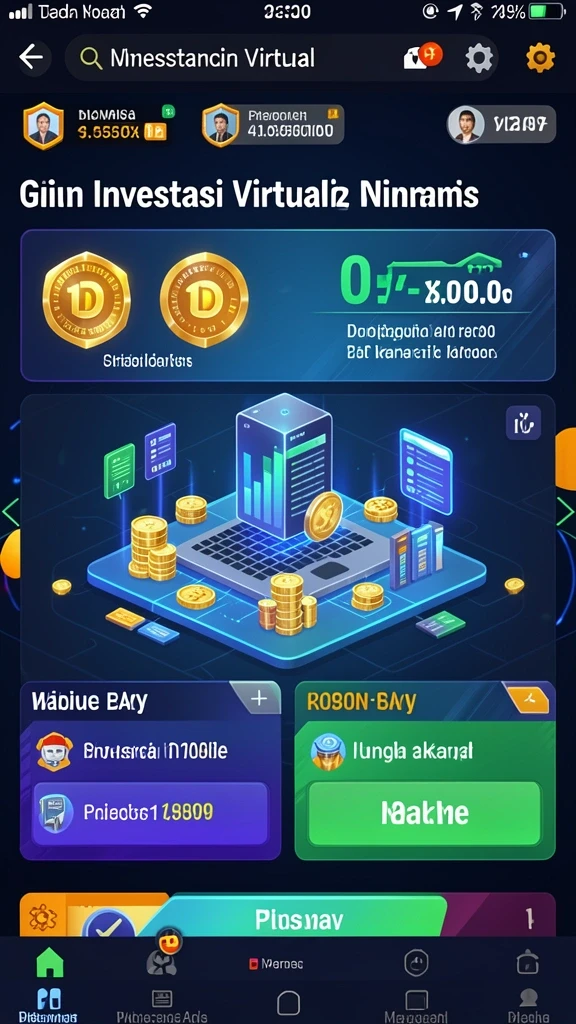Show previous slide with the left green arrow
576x1024 pixels.
coord(9,511)
